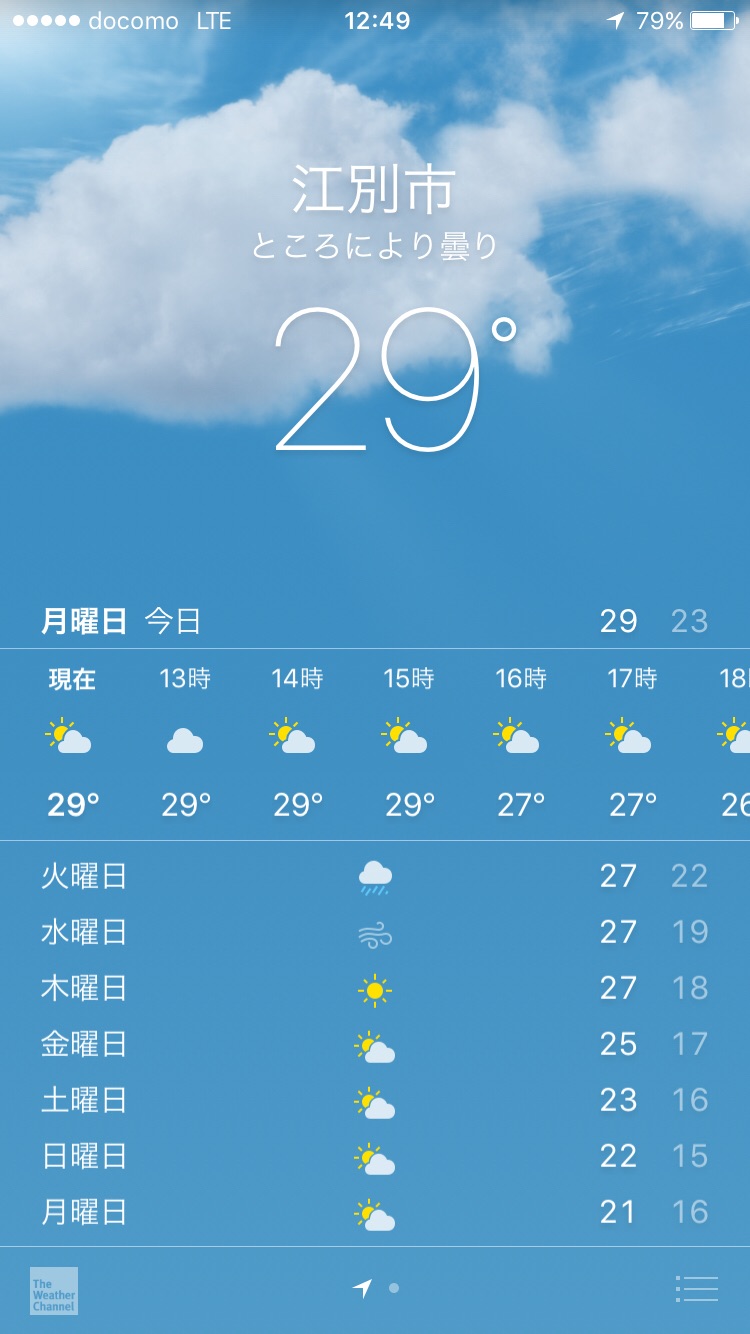Image resolution: width=750 pixels, height=1334 pixels.
Task: Open the city list icon
Action: 697,1289
